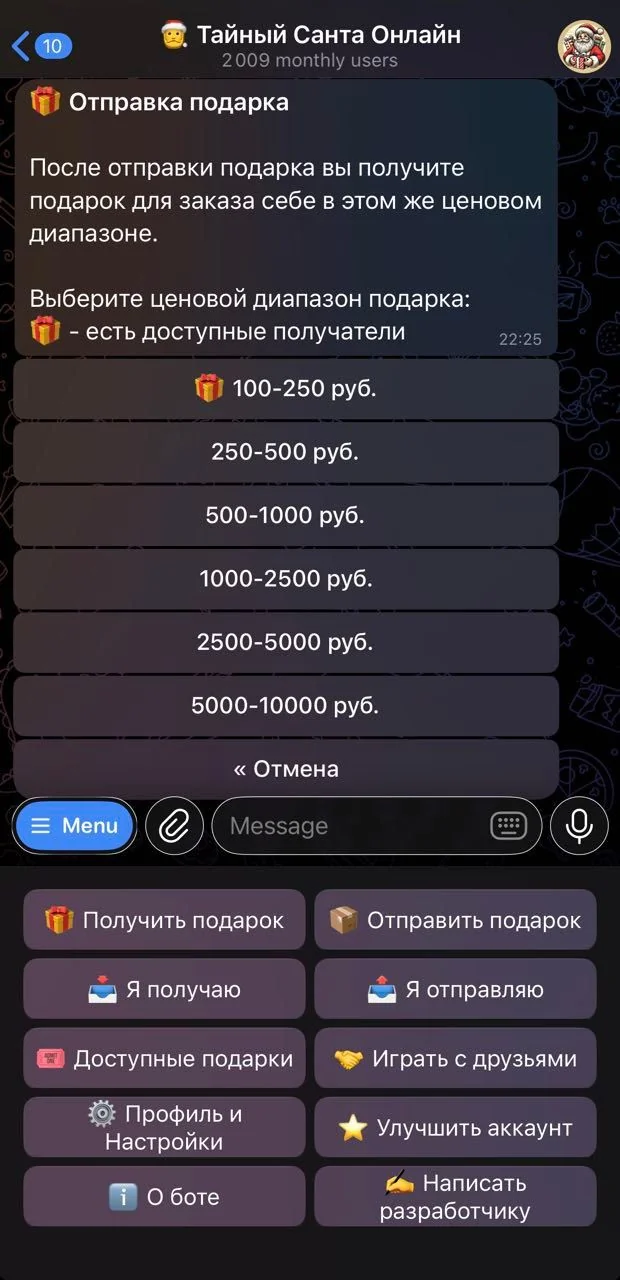This screenshot has height=1280, width=620.
Task: Pick the 500-1000 руб. option
Action: (x=286, y=516)
